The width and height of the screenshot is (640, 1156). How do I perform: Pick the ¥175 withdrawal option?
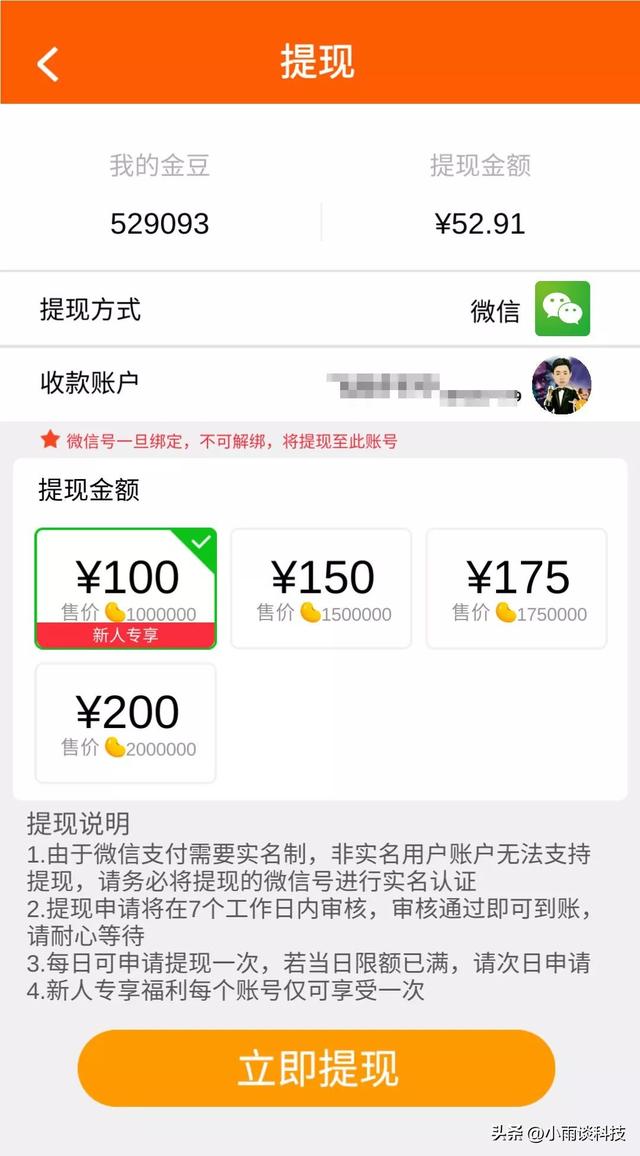516,588
